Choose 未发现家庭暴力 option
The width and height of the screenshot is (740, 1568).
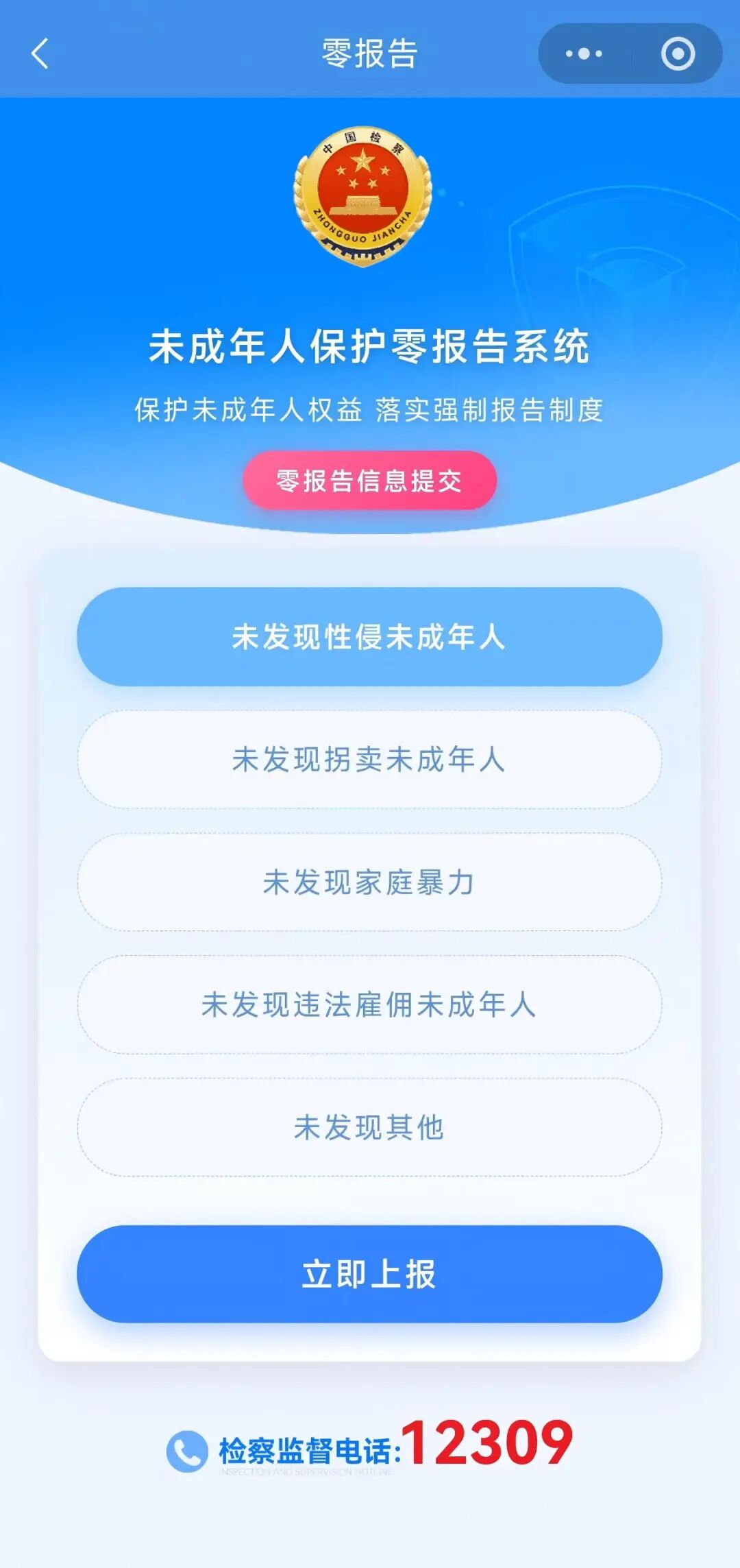(x=369, y=882)
